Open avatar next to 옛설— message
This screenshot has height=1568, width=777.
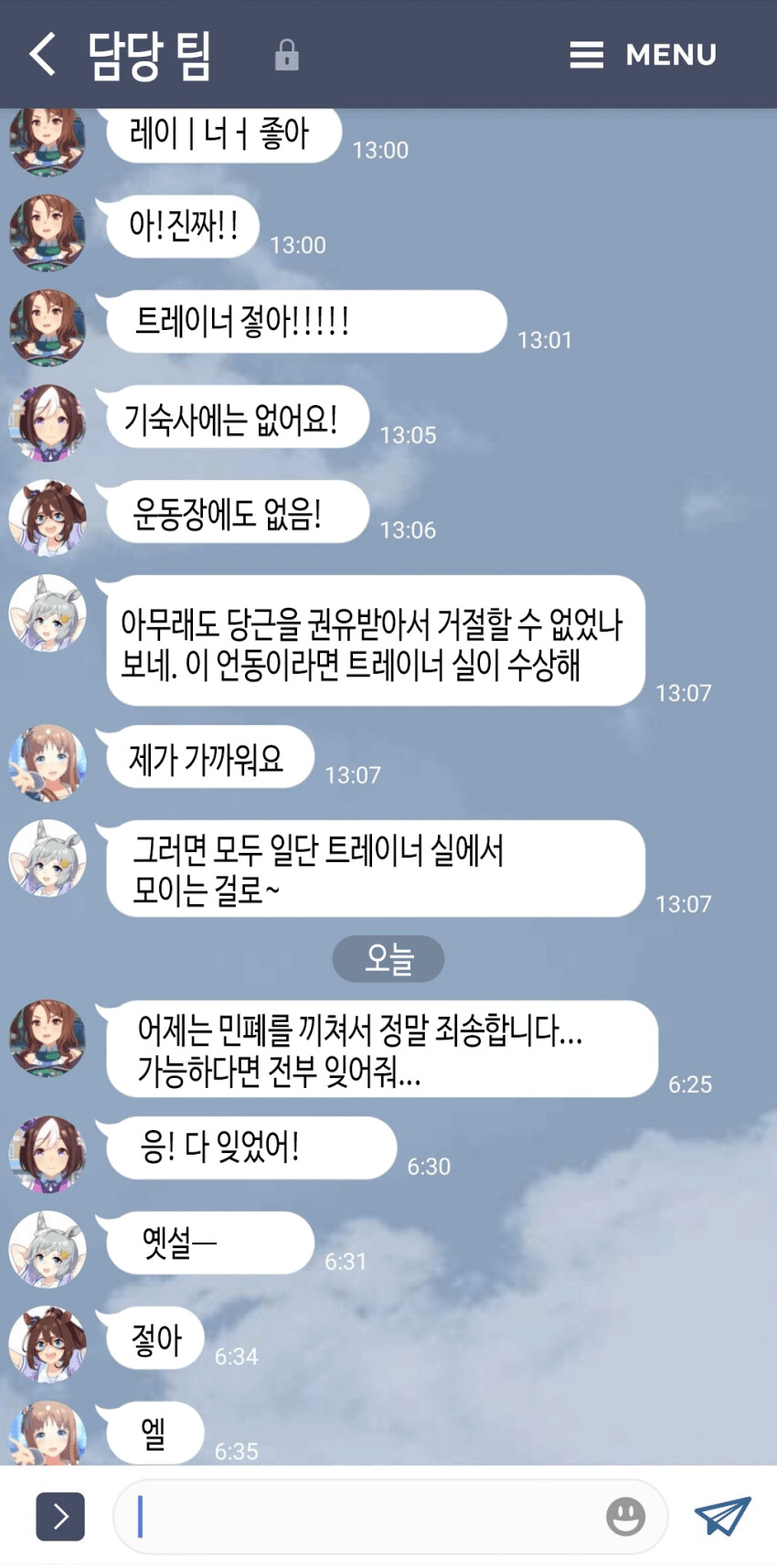coord(48,1249)
